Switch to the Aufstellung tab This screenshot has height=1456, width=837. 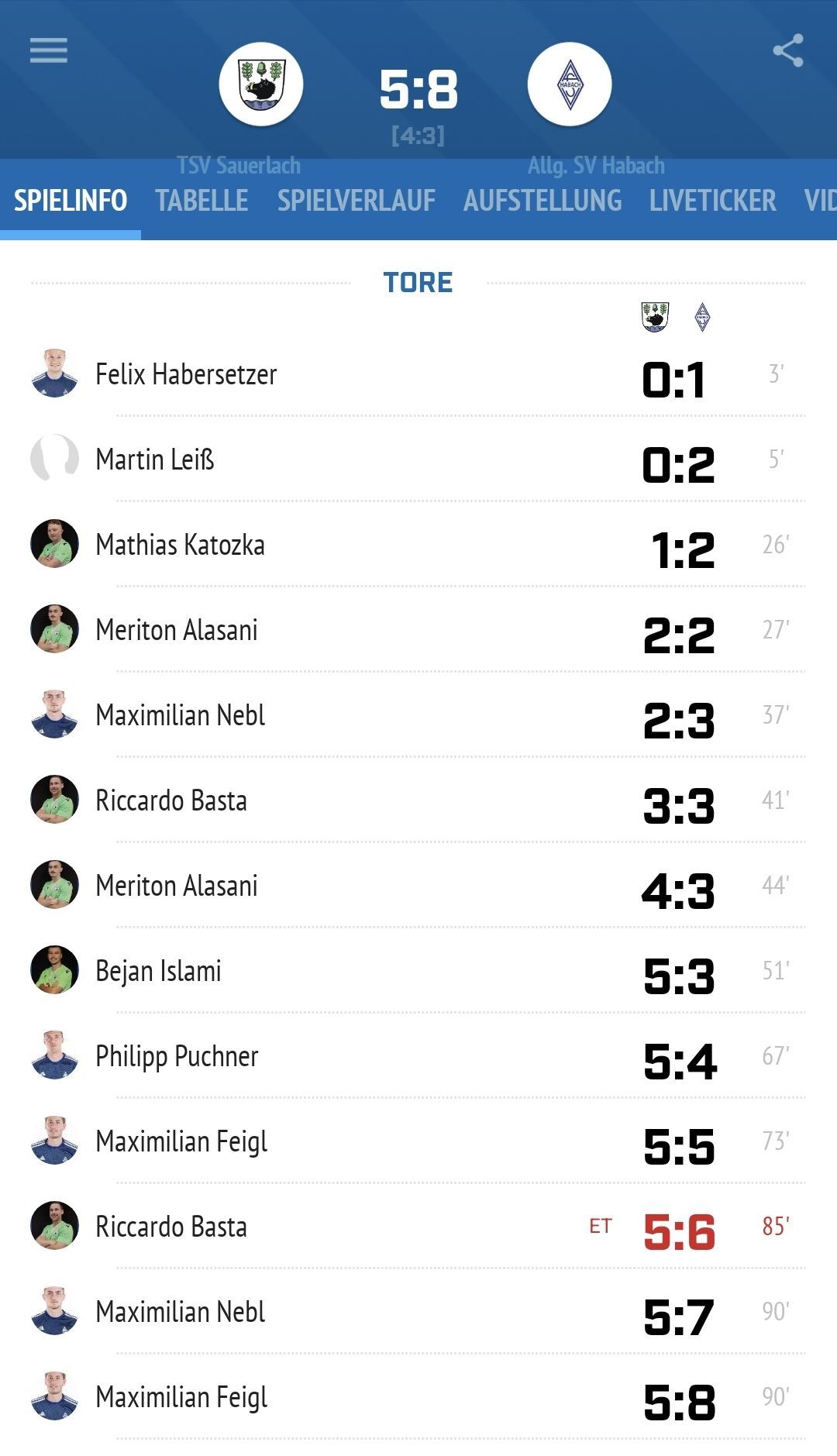click(542, 201)
